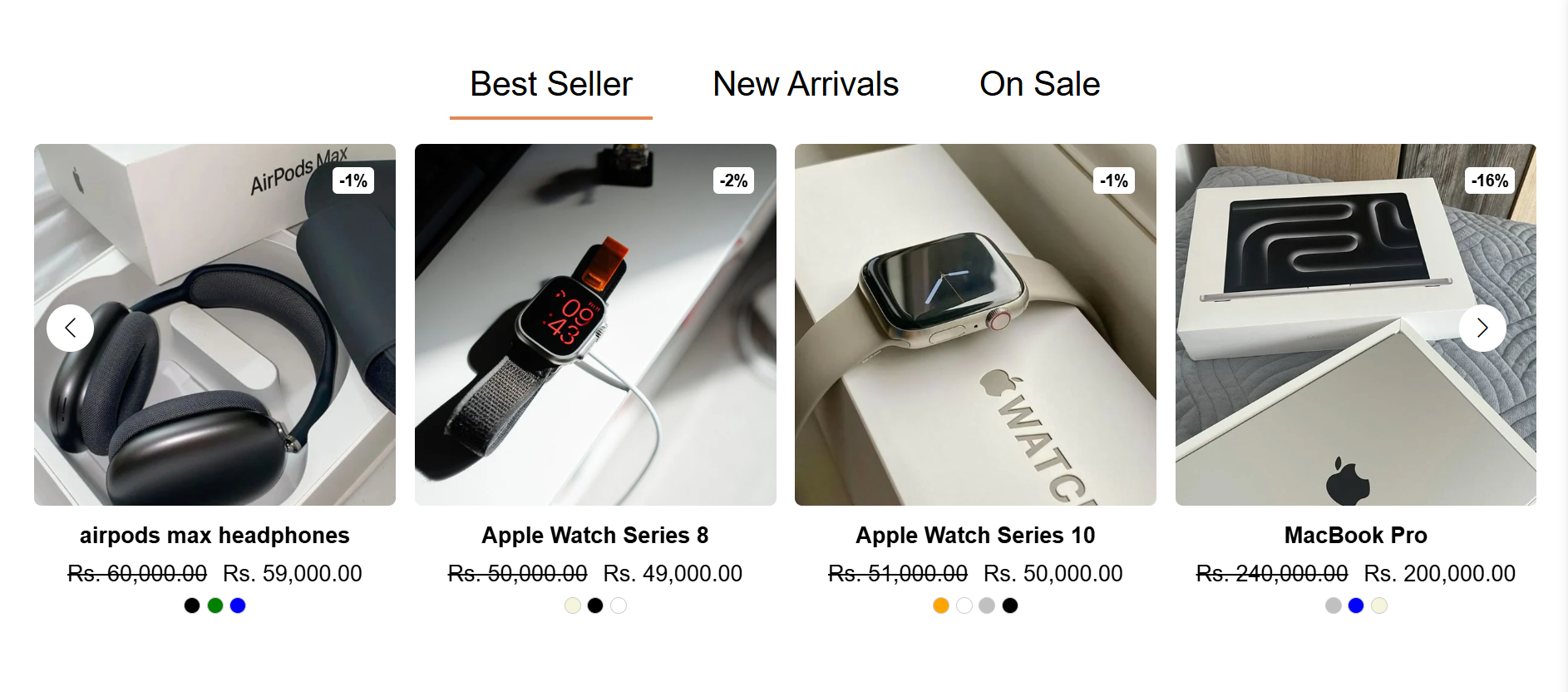1568x692 pixels.
Task: Tap the Apple Watch Series 8 title
Action: tap(595, 535)
